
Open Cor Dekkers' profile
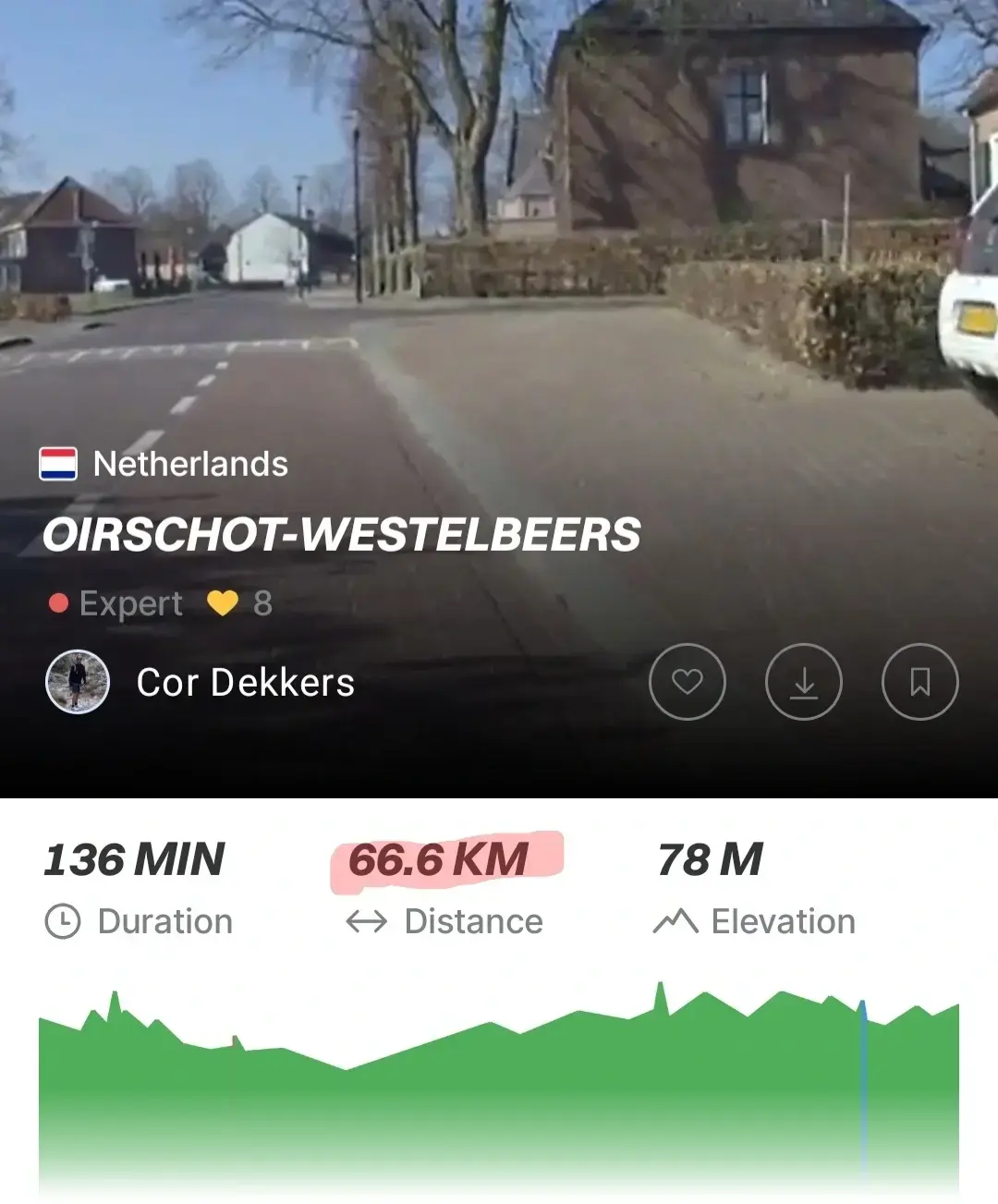[x=245, y=682]
